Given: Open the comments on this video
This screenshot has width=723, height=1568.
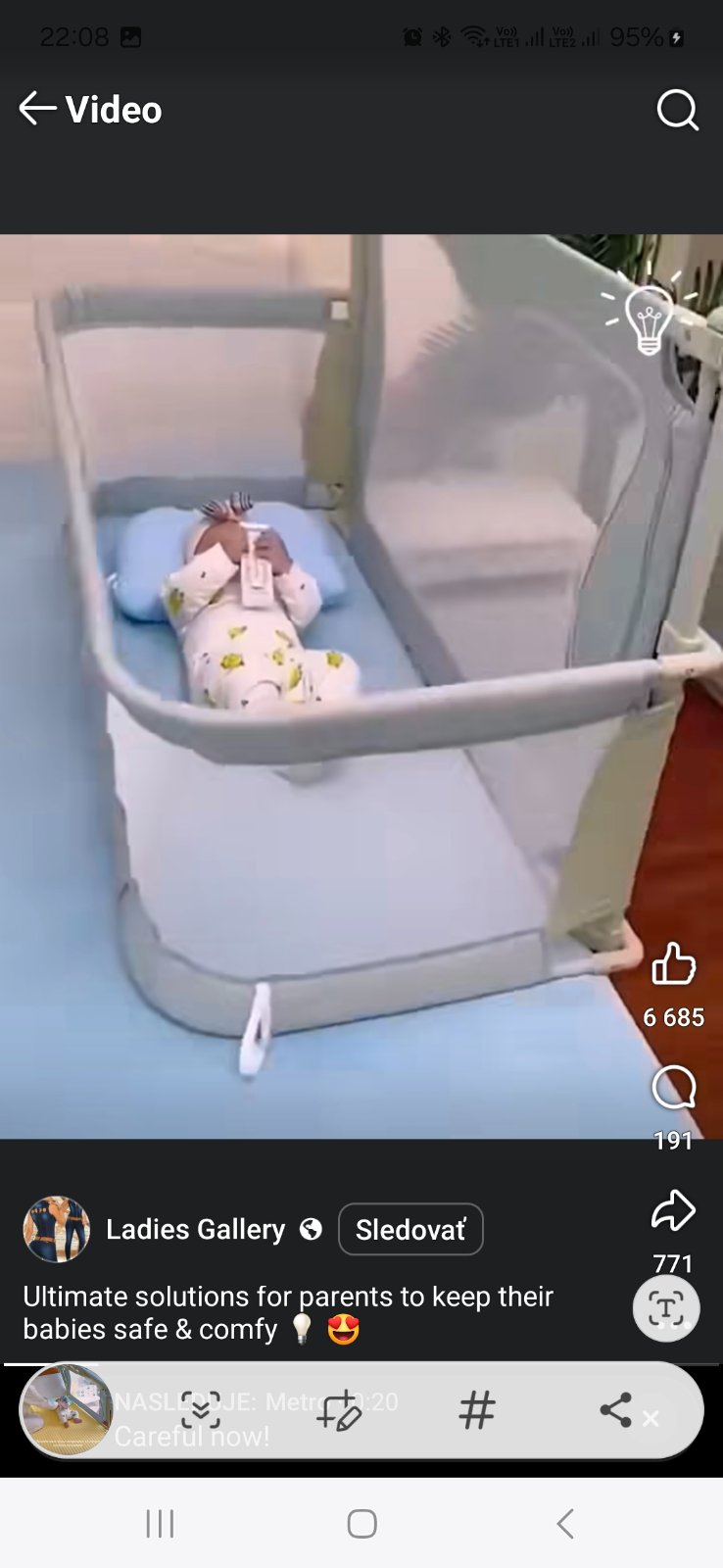Looking at the screenshot, I should [x=674, y=1088].
